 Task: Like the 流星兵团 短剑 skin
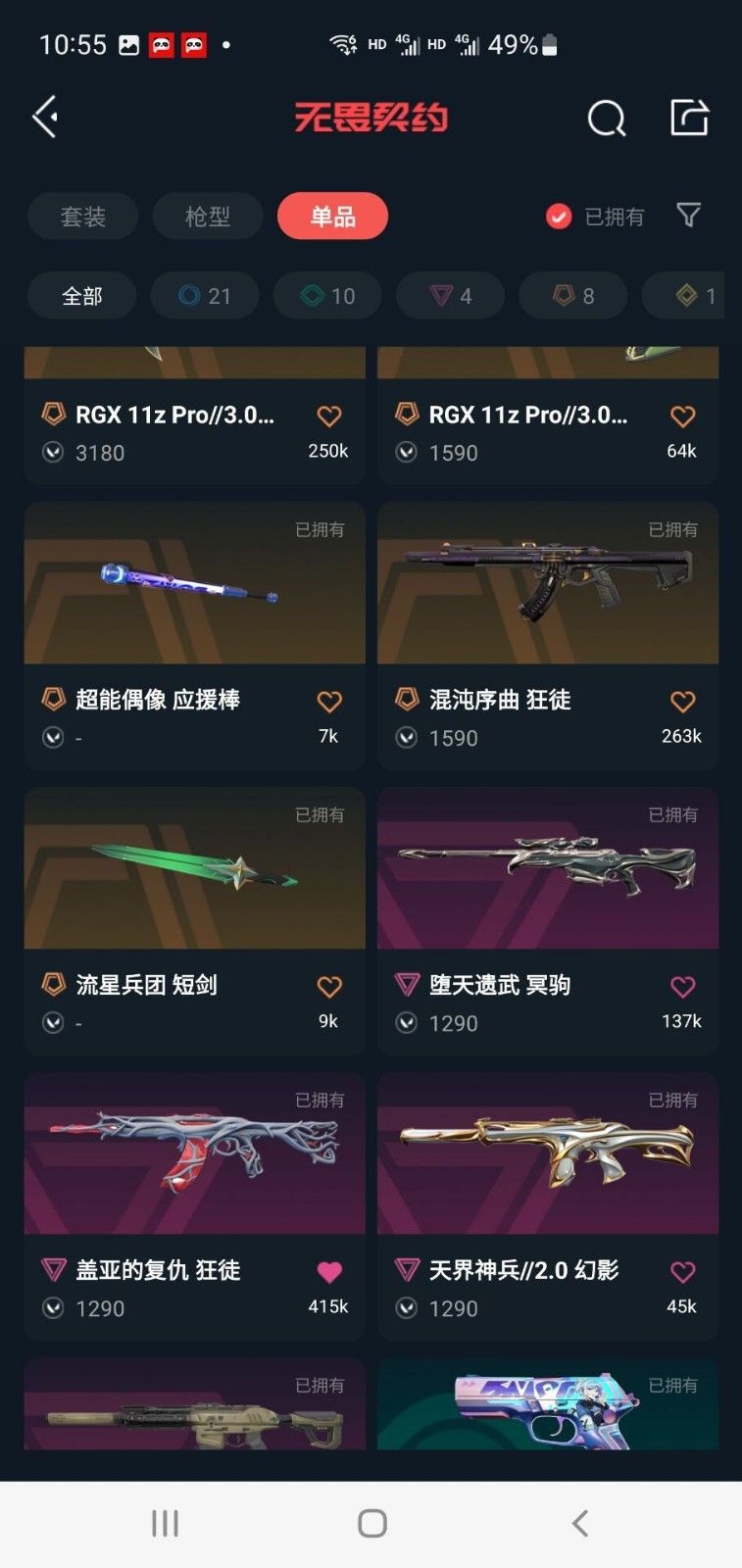pos(329,986)
